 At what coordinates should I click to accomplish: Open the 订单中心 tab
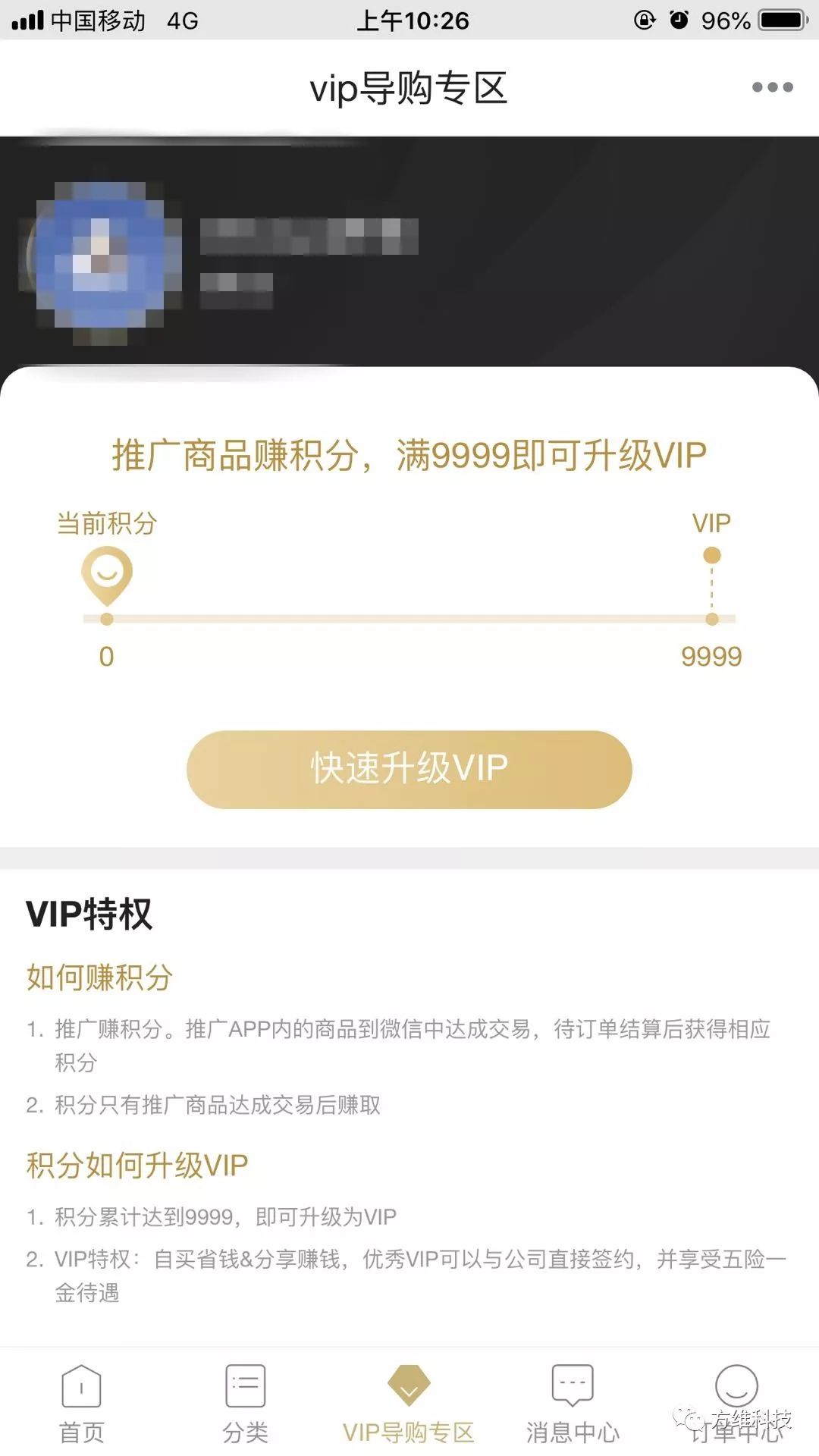click(x=736, y=1402)
